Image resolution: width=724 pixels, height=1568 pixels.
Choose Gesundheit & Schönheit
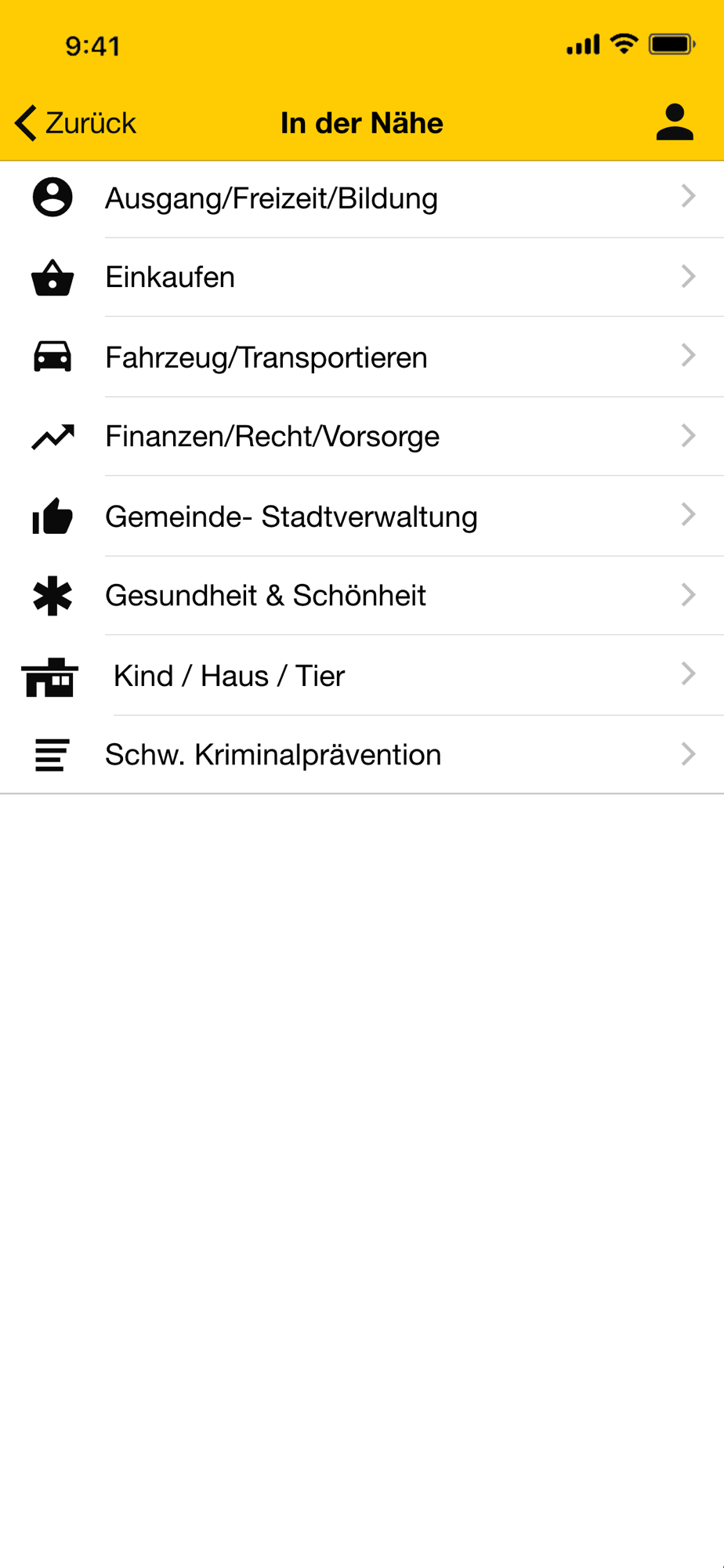pyautogui.click(x=362, y=596)
